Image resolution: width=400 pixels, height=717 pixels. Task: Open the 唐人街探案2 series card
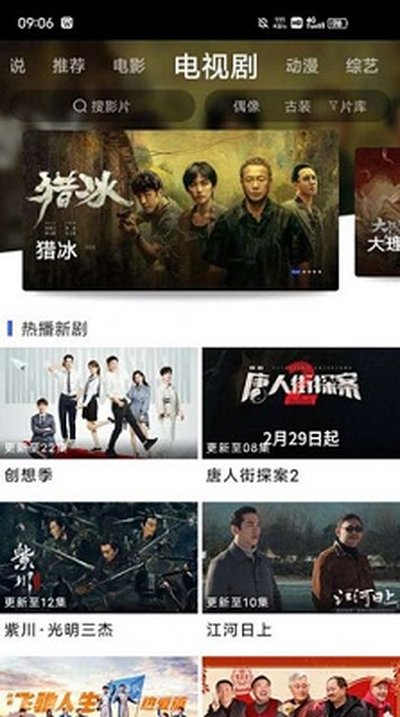click(301, 416)
